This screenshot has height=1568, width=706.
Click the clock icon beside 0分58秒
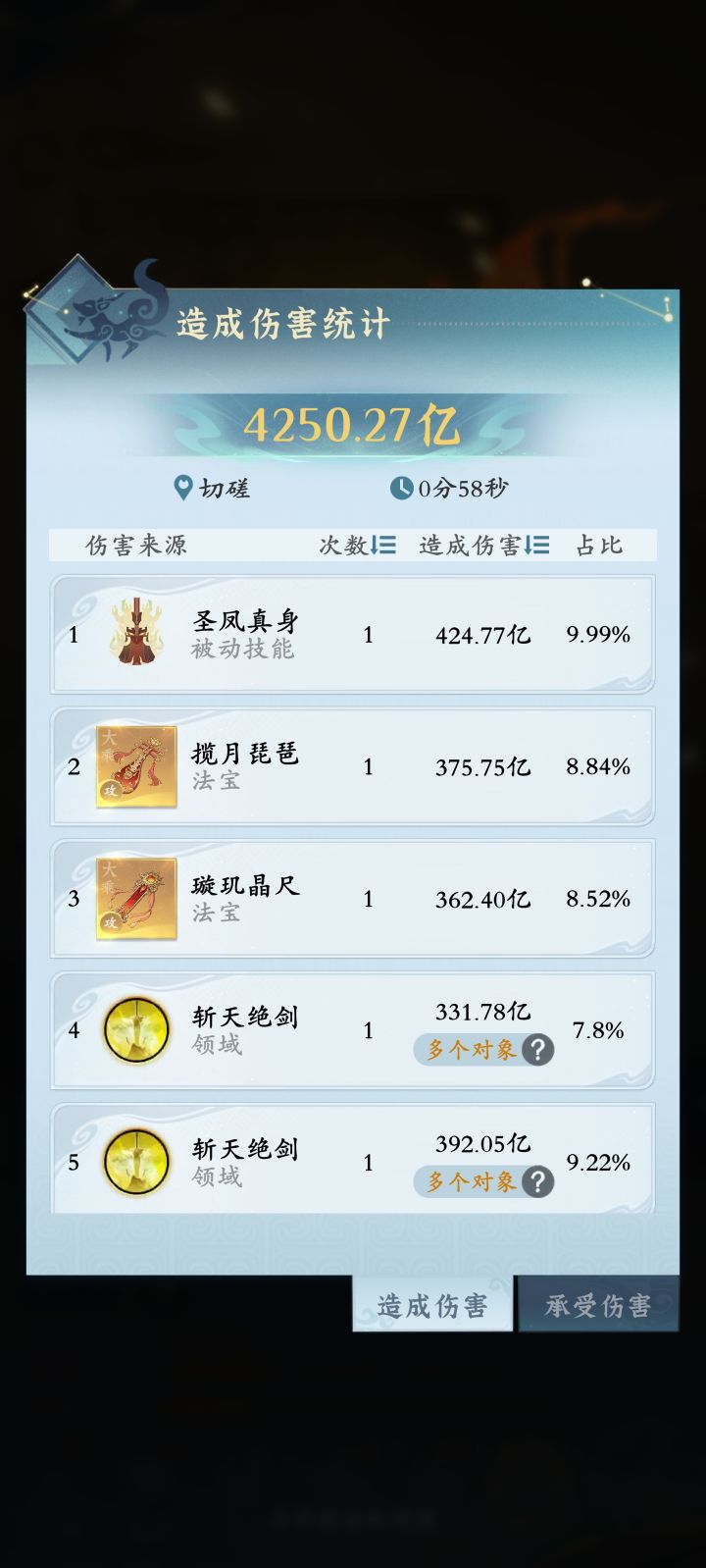coord(400,485)
